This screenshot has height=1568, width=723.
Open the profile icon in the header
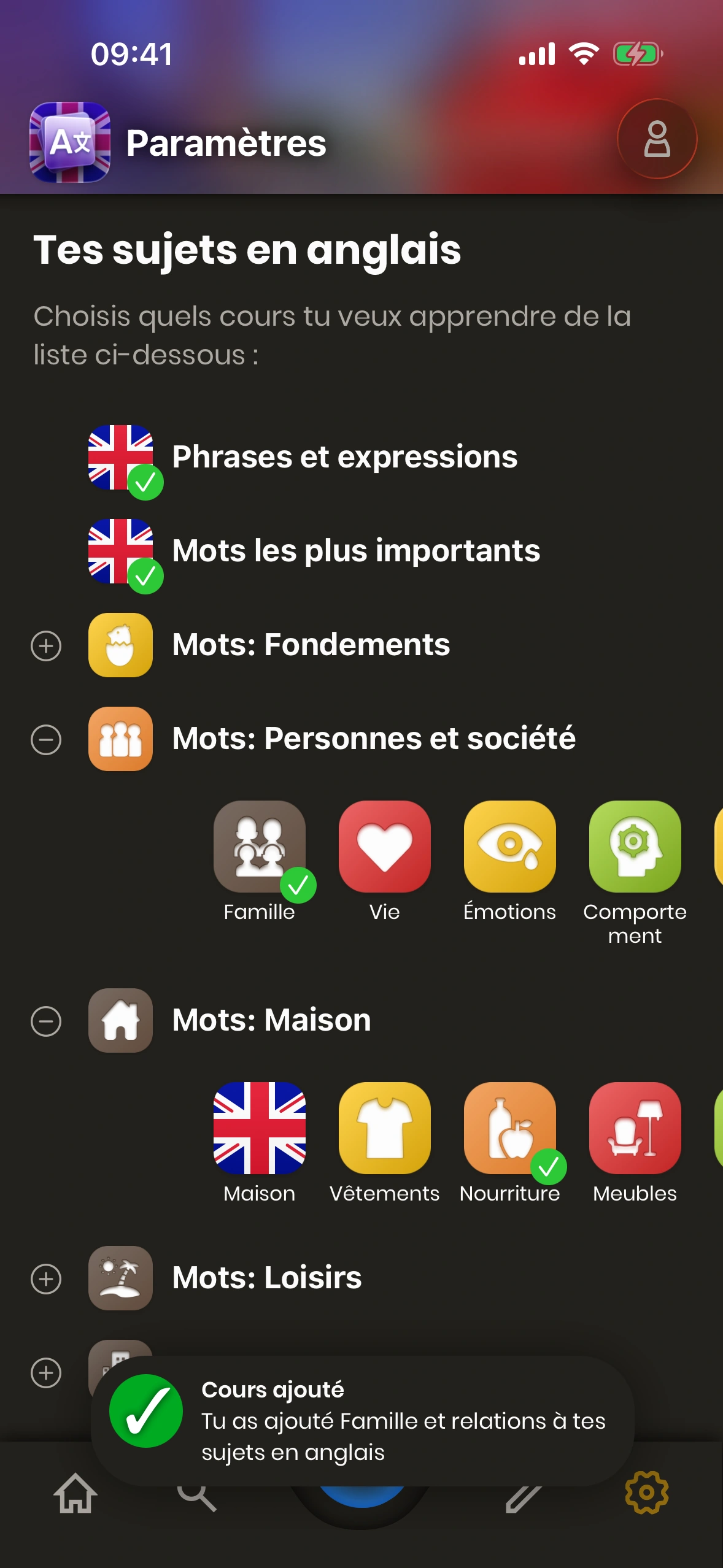click(x=656, y=139)
